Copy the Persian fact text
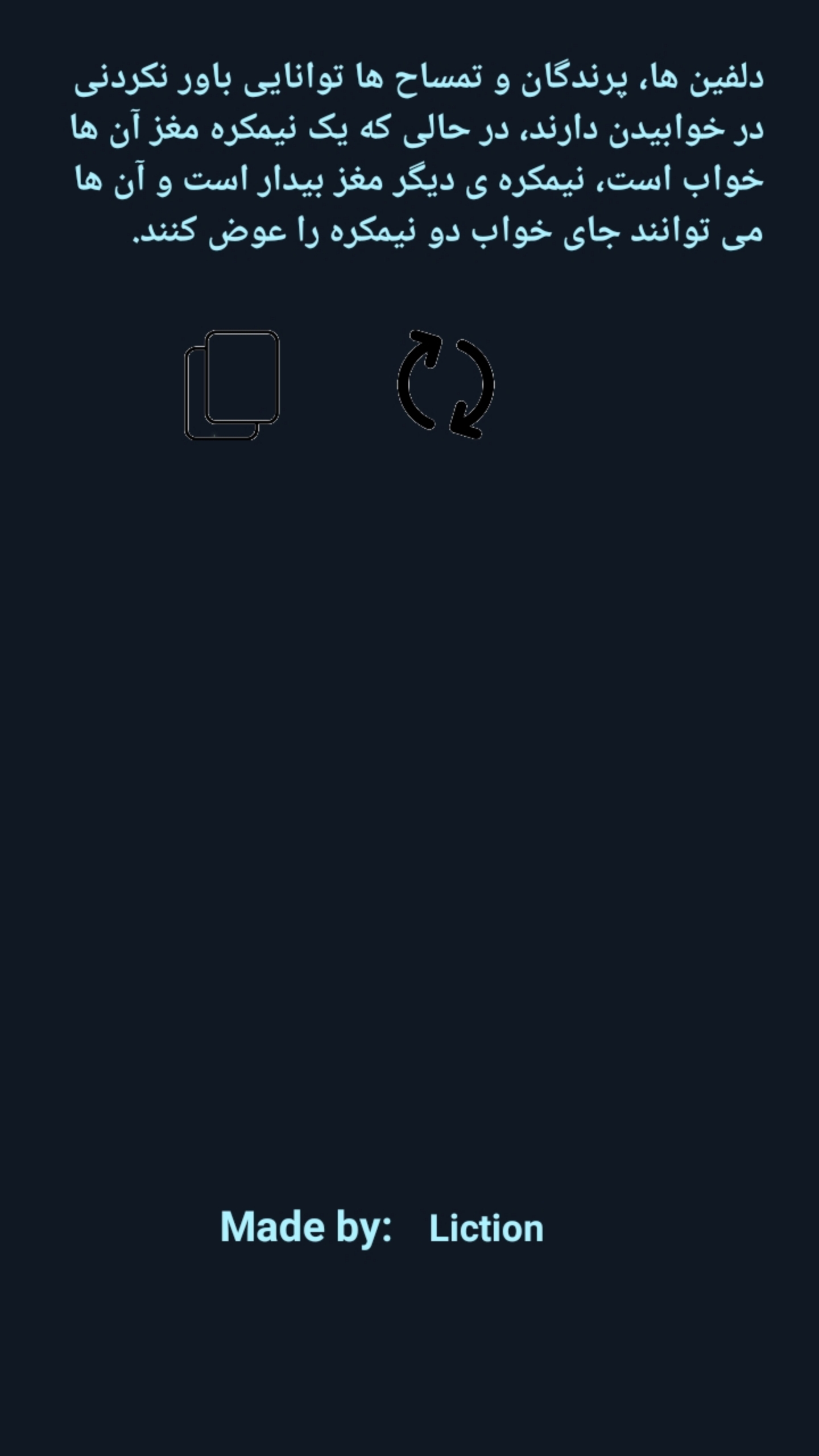The image size is (819, 1456). 232,385
